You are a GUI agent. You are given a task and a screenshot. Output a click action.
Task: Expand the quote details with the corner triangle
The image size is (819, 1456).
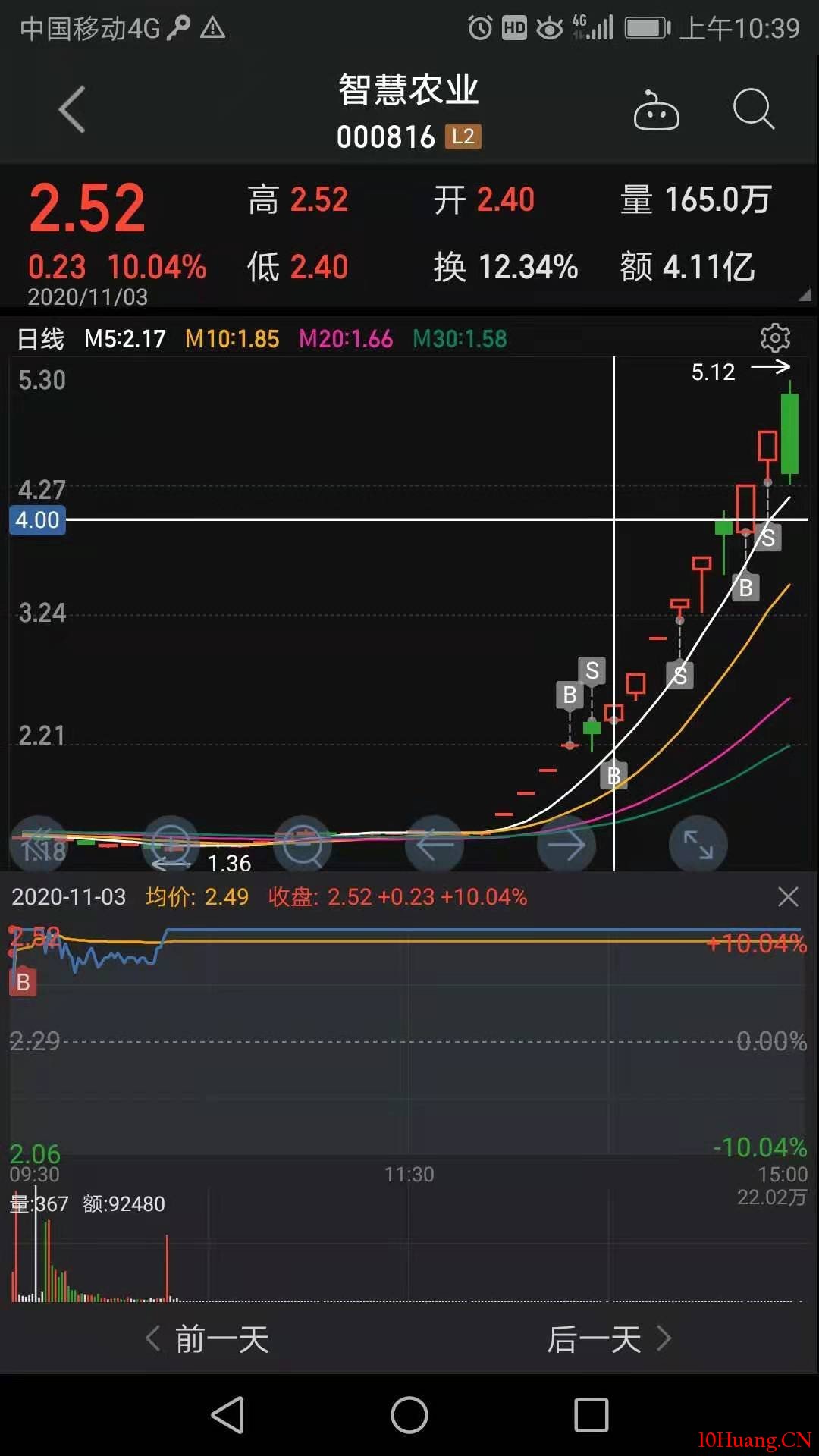pos(805,294)
